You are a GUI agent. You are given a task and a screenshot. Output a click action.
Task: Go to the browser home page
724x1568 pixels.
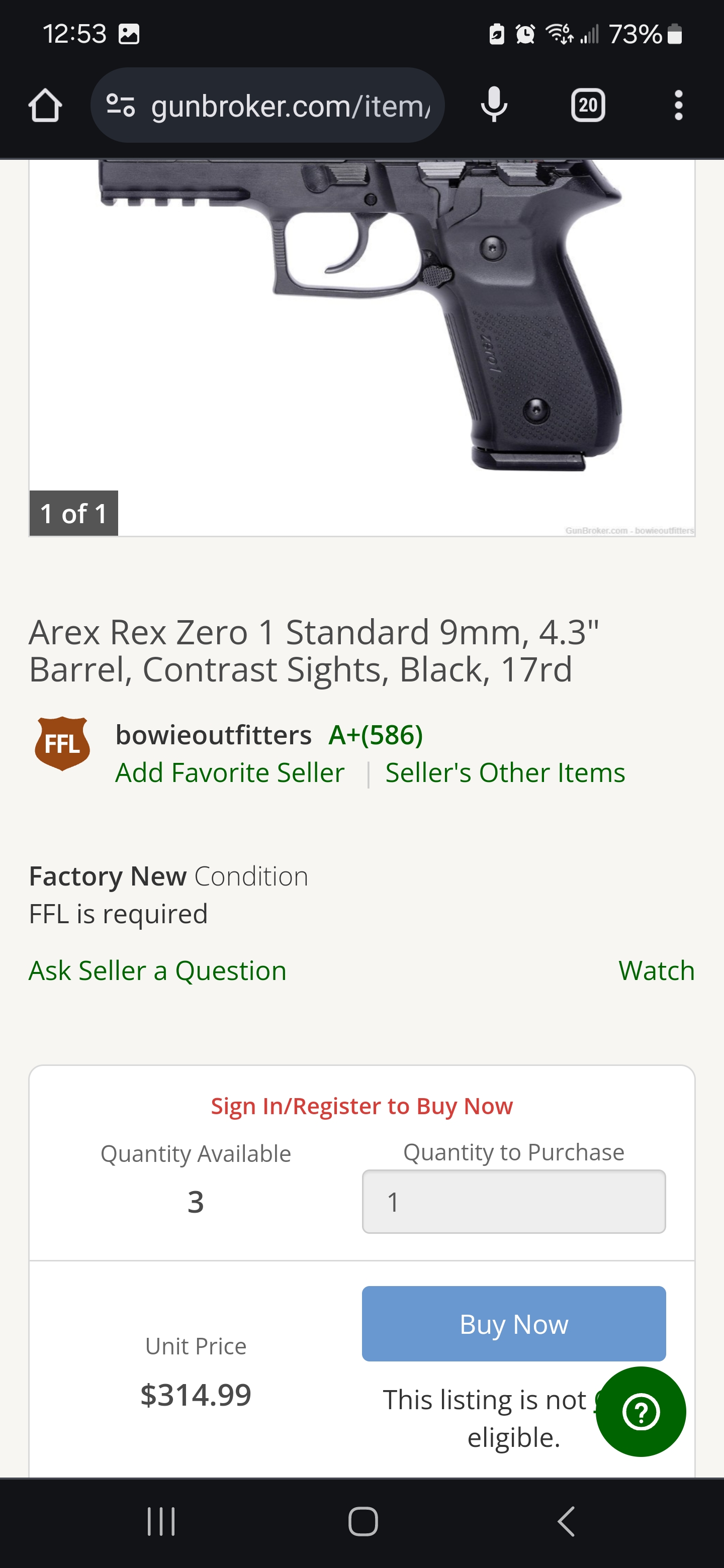(x=45, y=106)
